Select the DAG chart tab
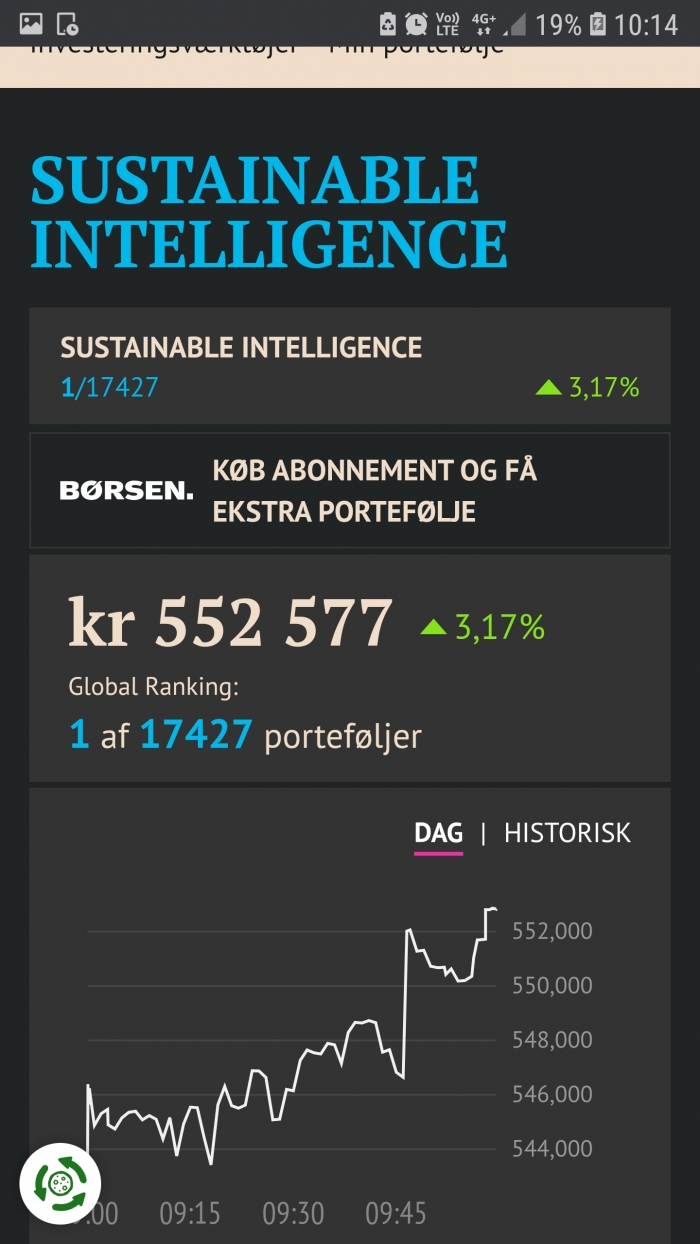 click(x=438, y=833)
